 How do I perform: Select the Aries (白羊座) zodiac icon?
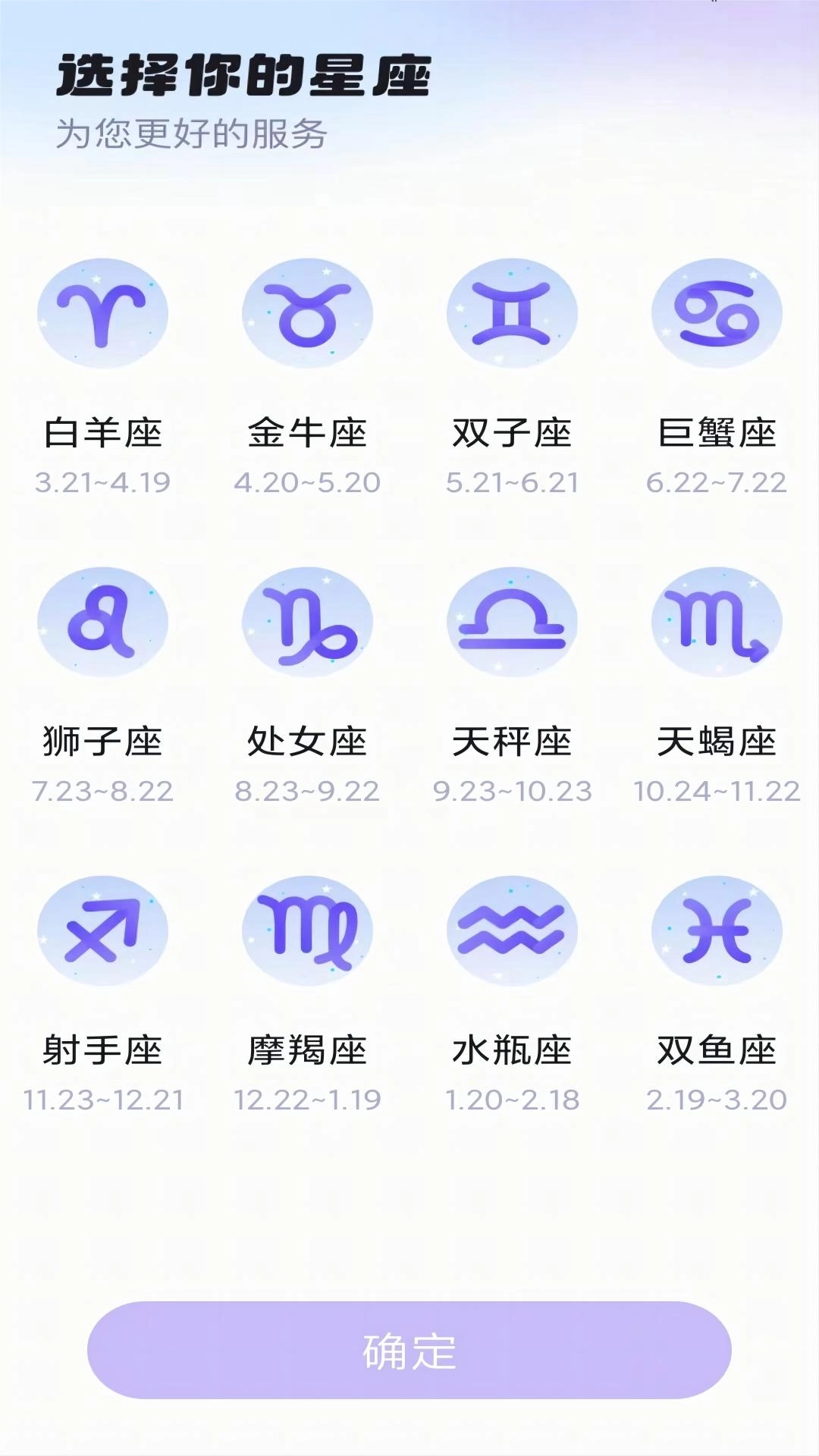coord(102,313)
